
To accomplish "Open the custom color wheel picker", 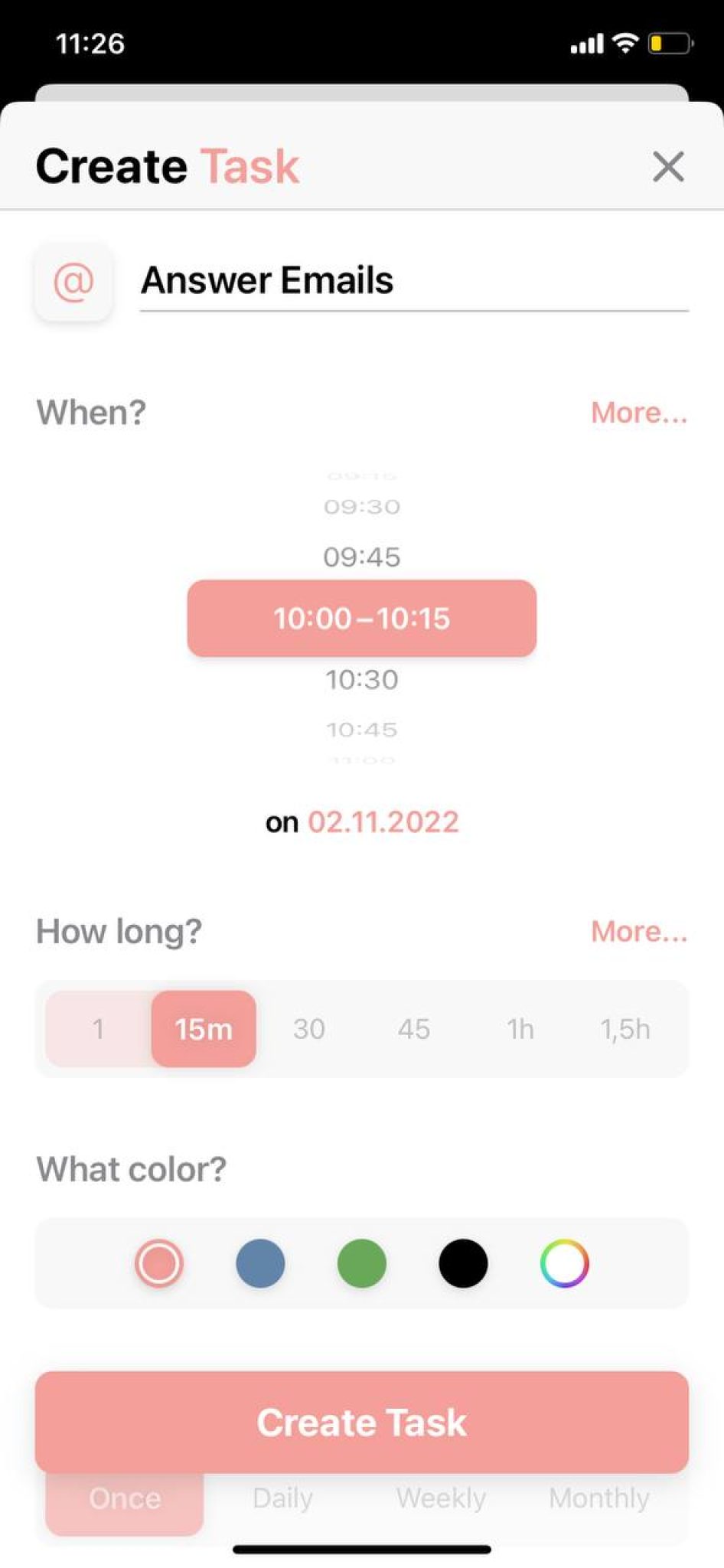I will pos(564,1264).
